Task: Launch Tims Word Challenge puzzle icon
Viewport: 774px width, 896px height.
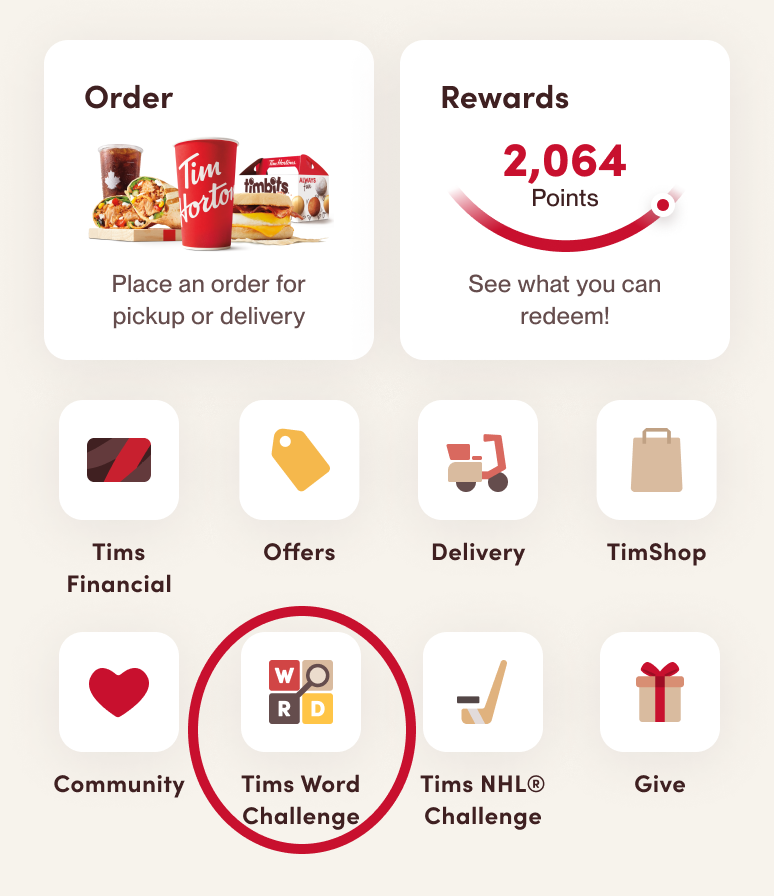Action: [x=301, y=691]
